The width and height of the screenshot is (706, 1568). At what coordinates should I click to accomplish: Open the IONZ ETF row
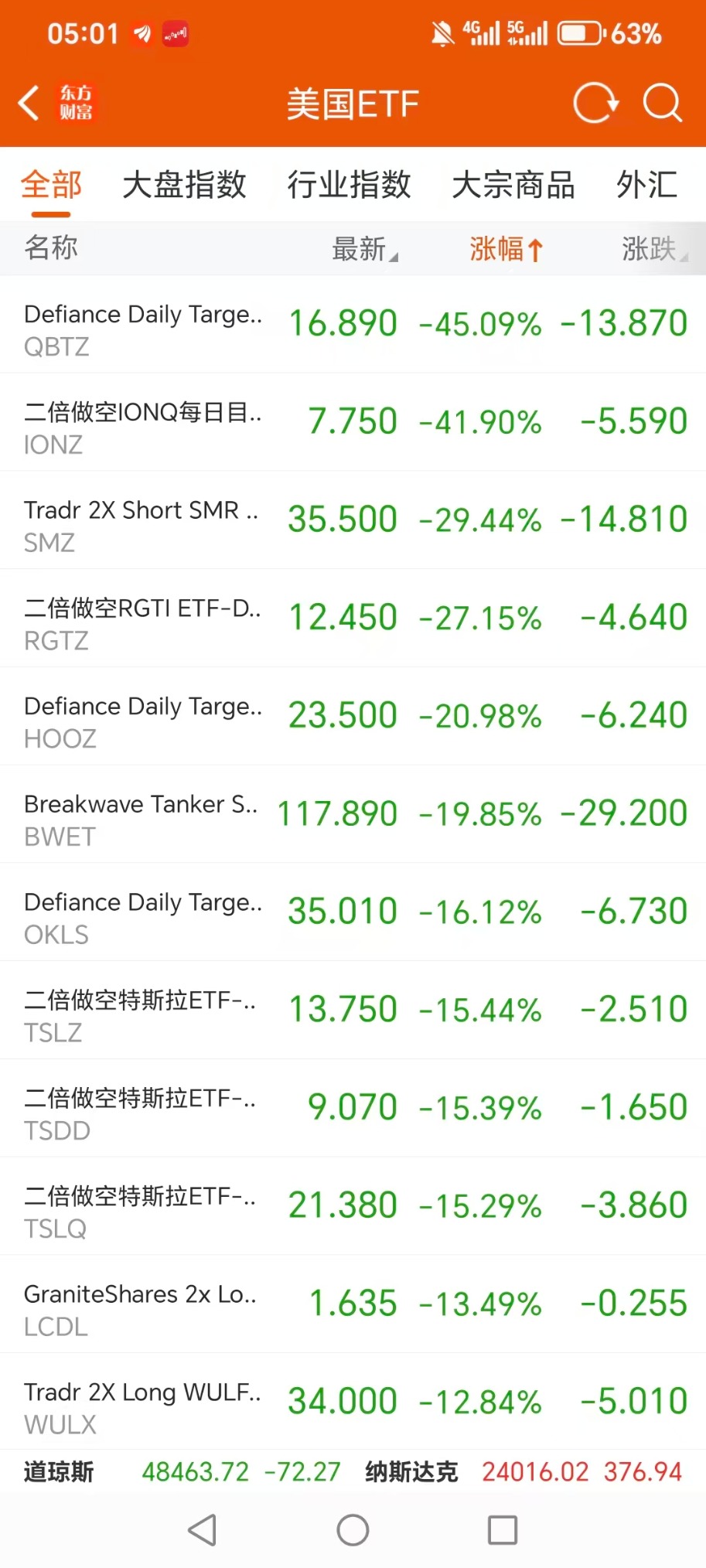coord(353,423)
